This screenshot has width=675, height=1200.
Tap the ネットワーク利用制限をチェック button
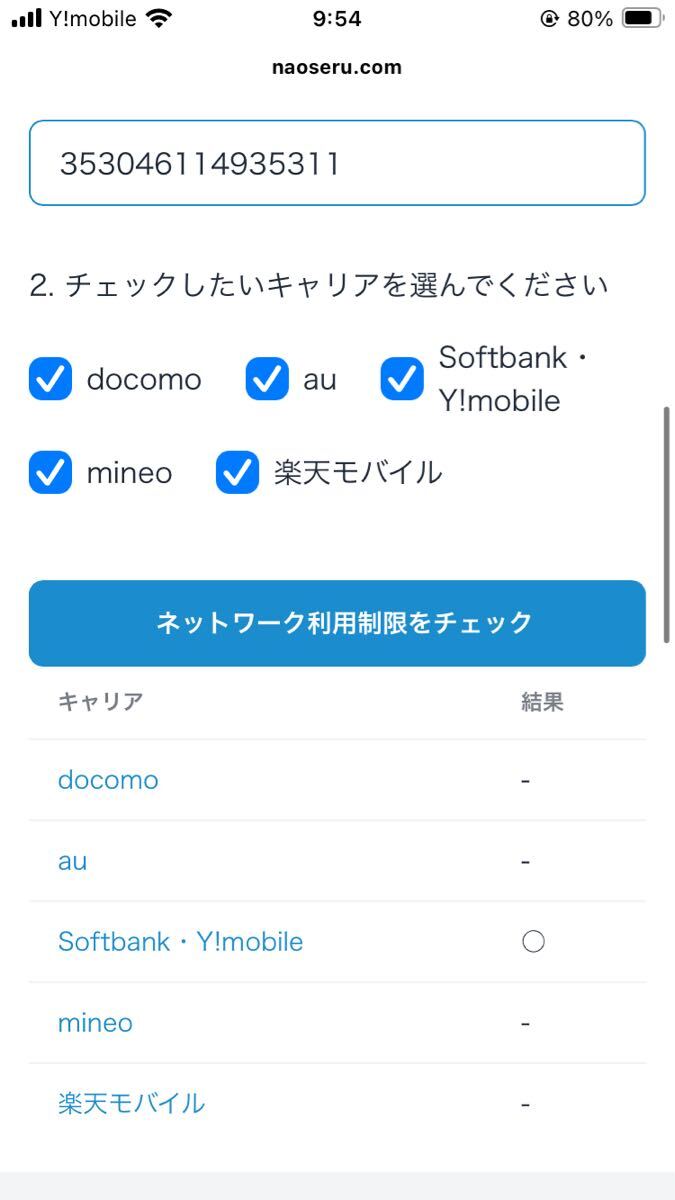tap(337, 623)
